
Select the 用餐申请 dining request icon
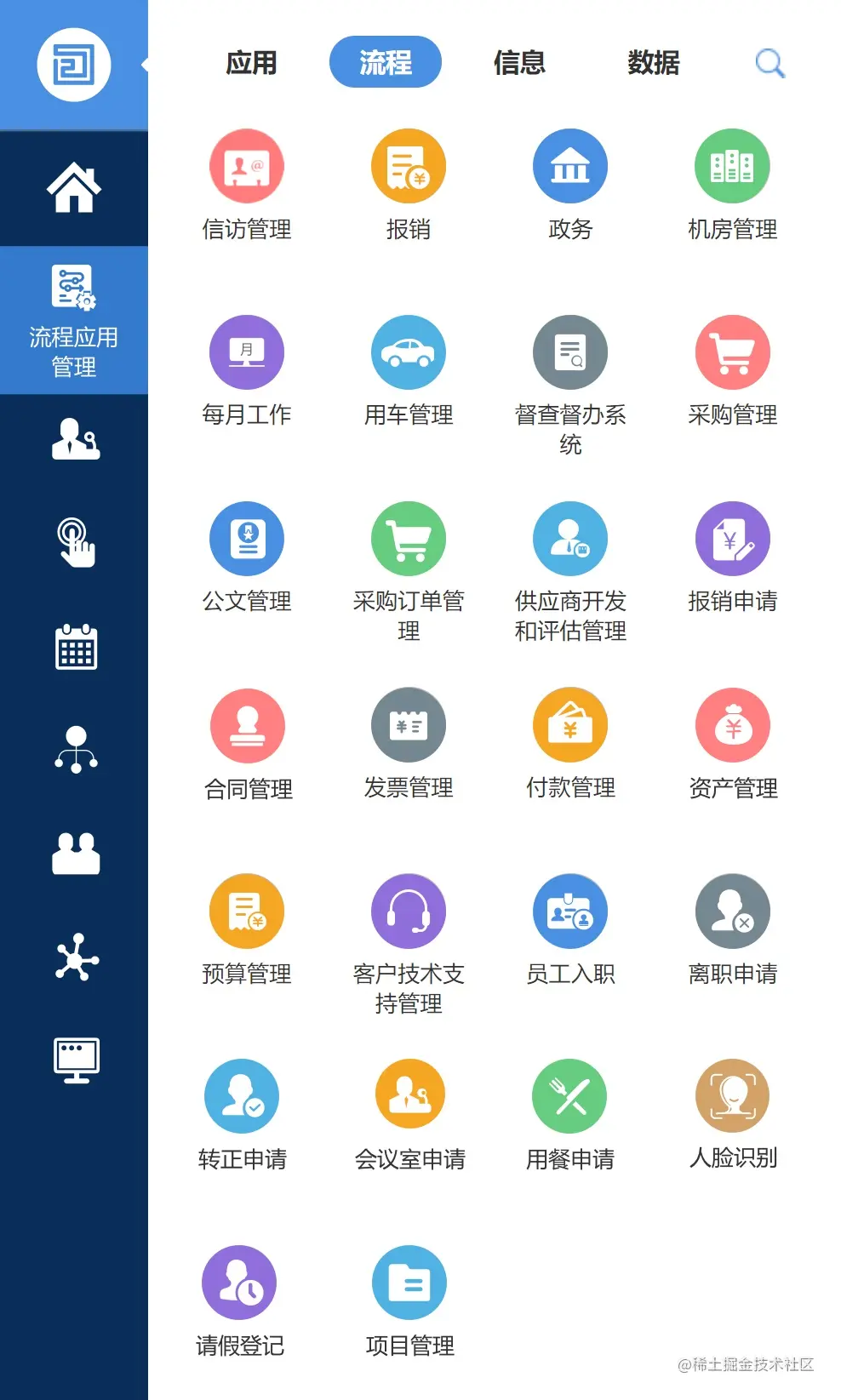tap(570, 1096)
